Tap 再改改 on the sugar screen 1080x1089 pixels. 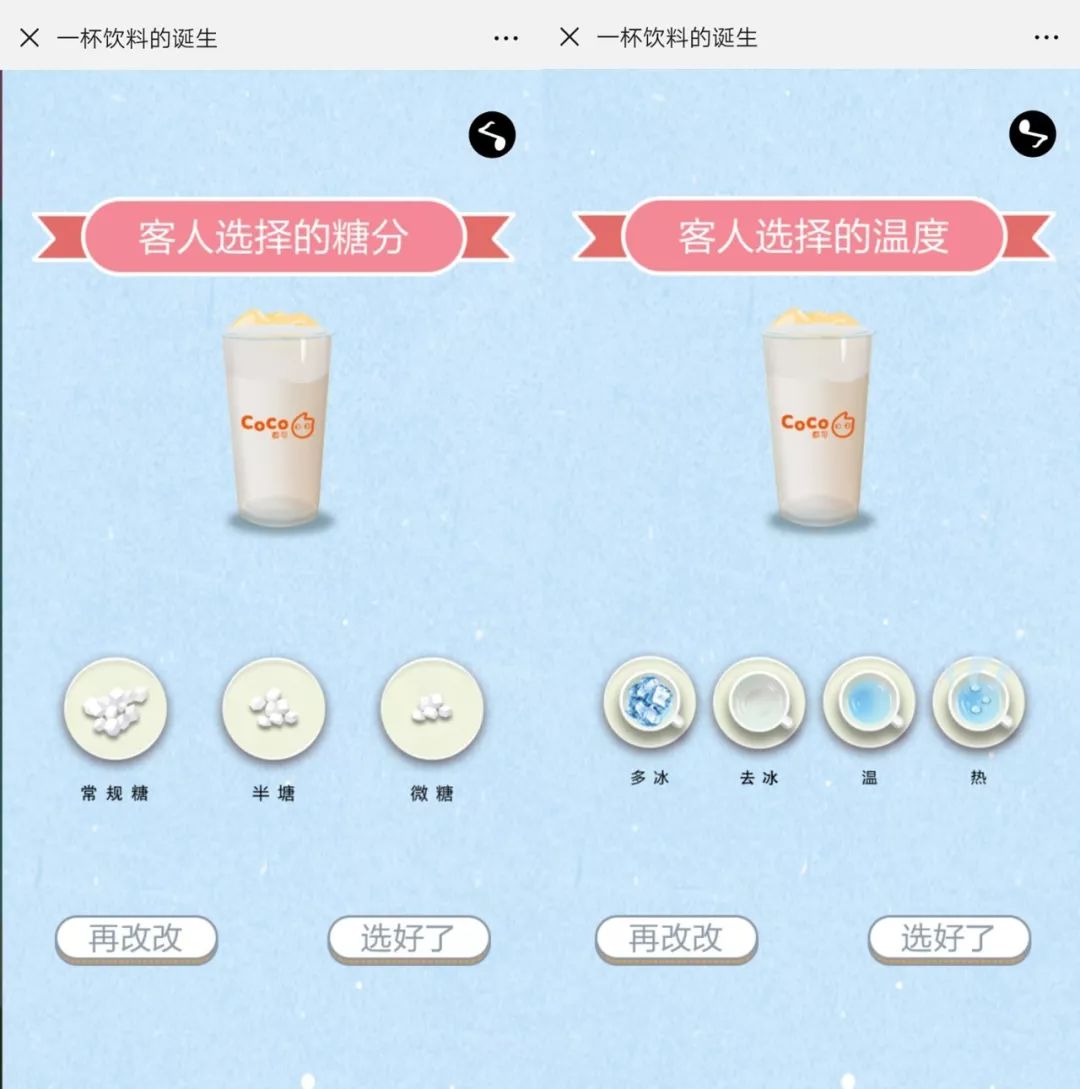(136, 939)
